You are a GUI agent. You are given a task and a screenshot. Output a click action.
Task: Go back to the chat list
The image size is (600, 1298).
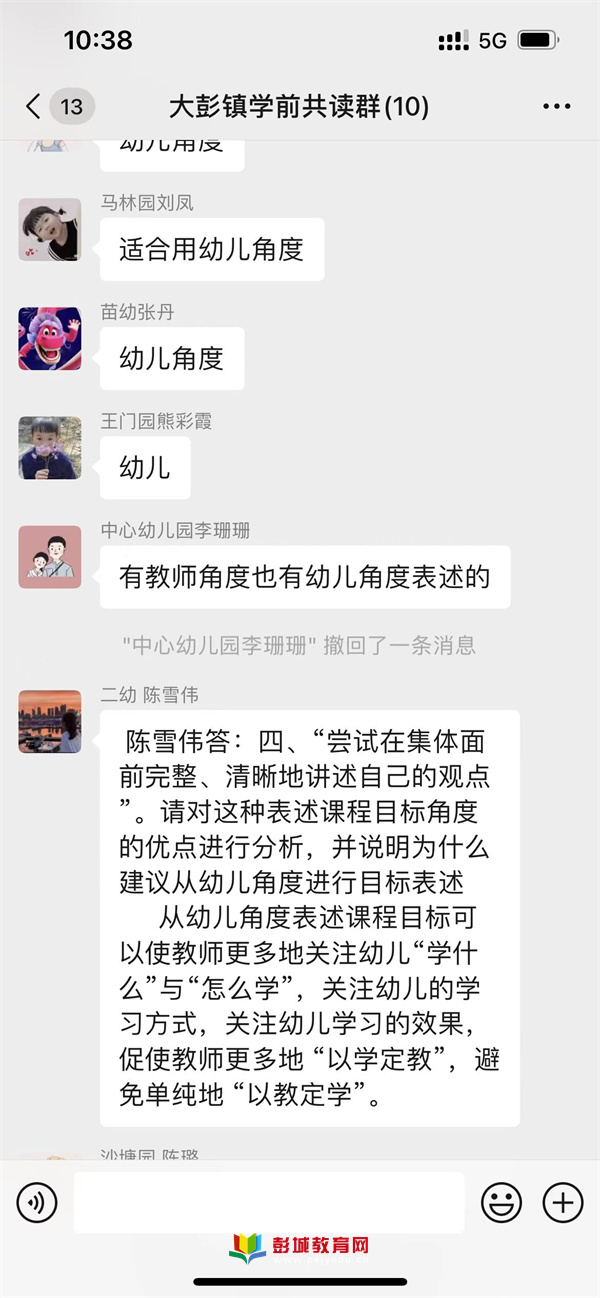coord(35,106)
